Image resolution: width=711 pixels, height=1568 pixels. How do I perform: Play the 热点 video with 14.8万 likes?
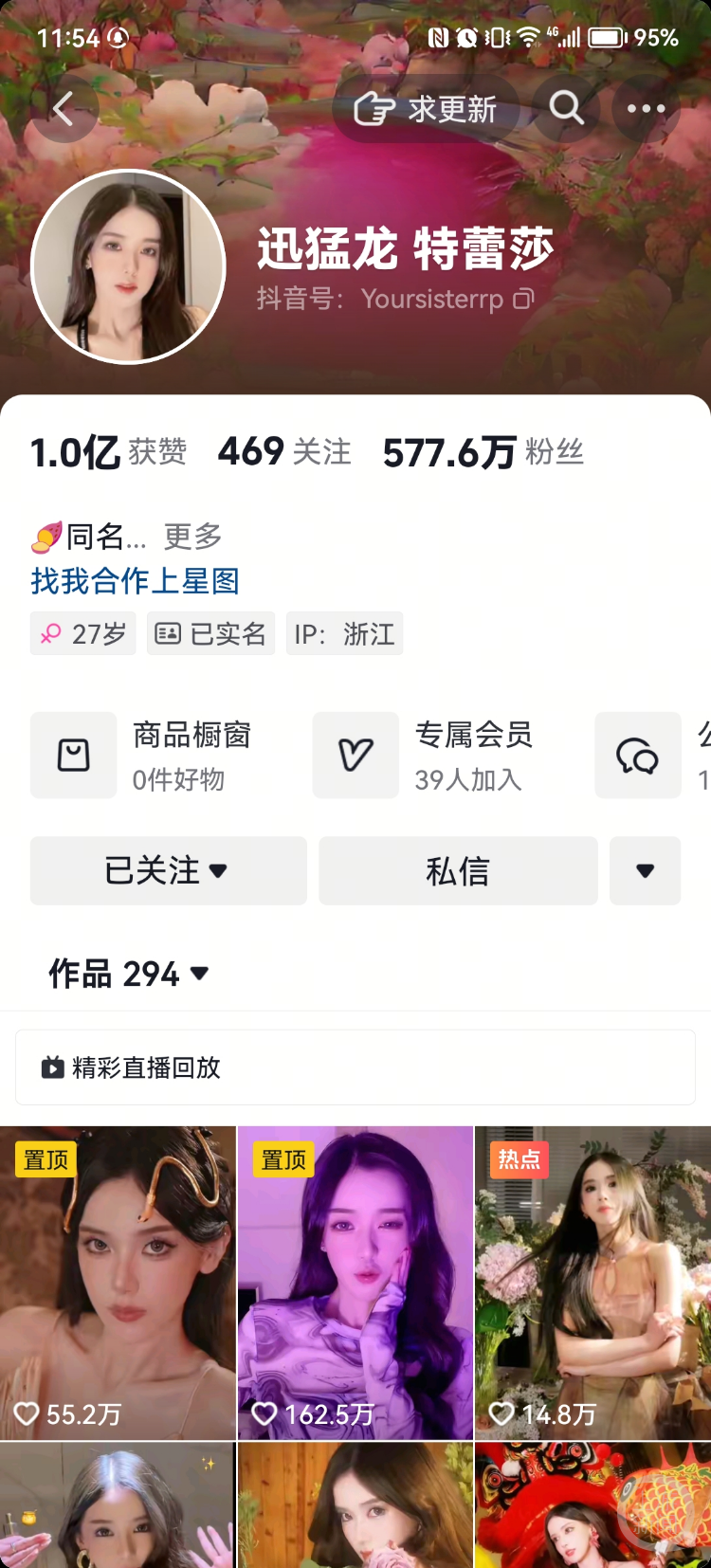point(592,1282)
